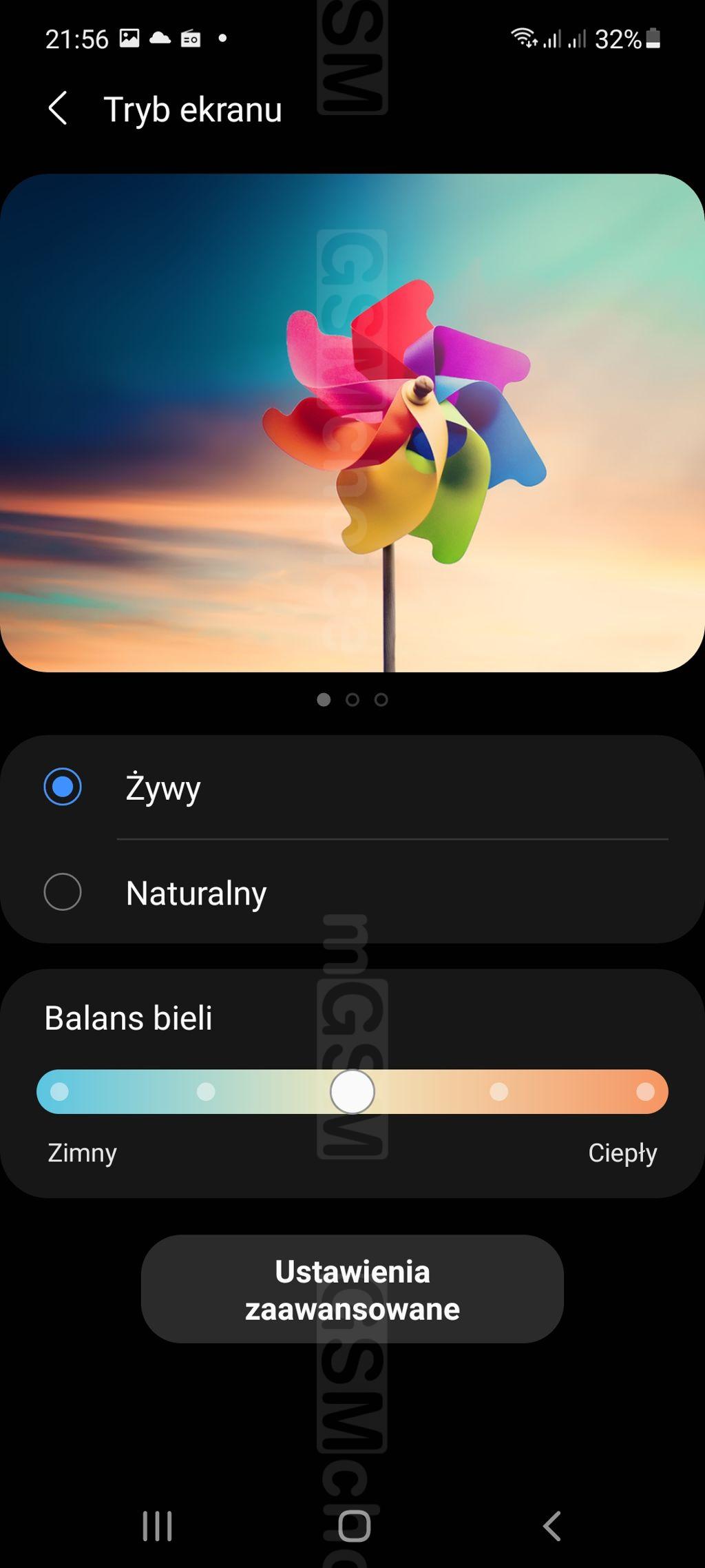Viewport: 705px width, 1568px height.
Task: Select the Naturalny screen mode
Action: coord(352,892)
